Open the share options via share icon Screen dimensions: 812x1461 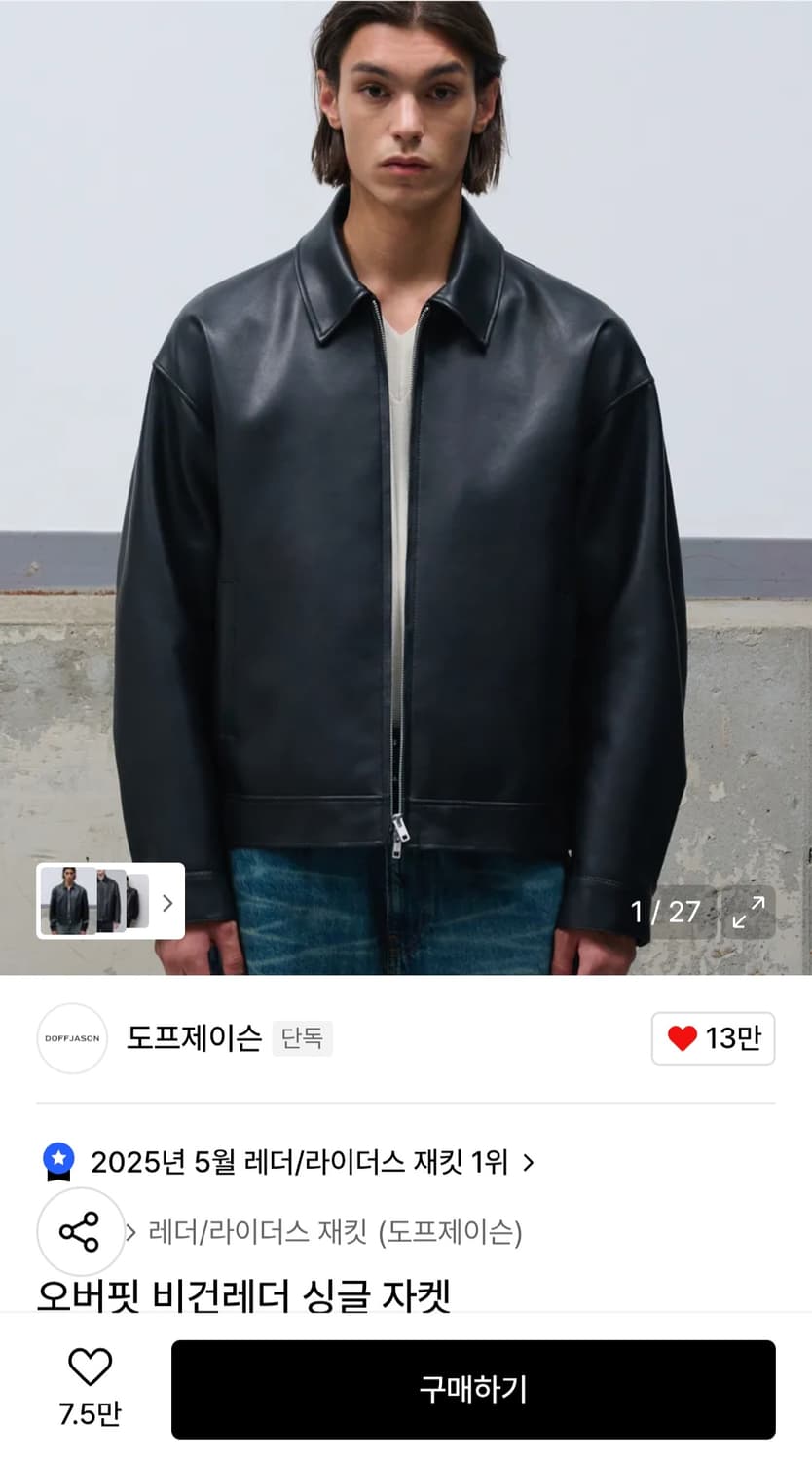pyautogui.click(x=81, y=1232)
